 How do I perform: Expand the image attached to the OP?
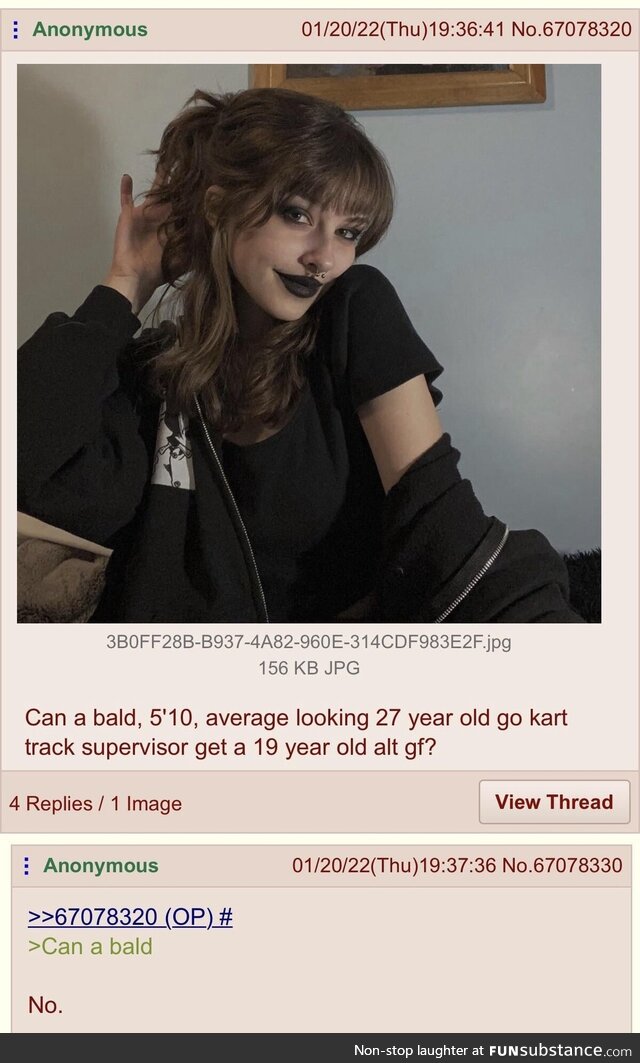(x=309, y=343)
